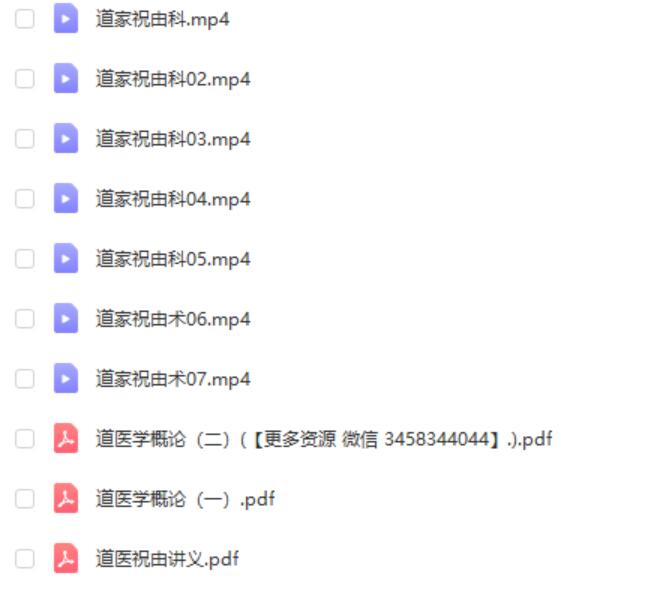The image size is (653, 592).
Task: Select the checkbox for 道家祝由科03.mp4
Action: pyautogui.click(x=25, y=139)
